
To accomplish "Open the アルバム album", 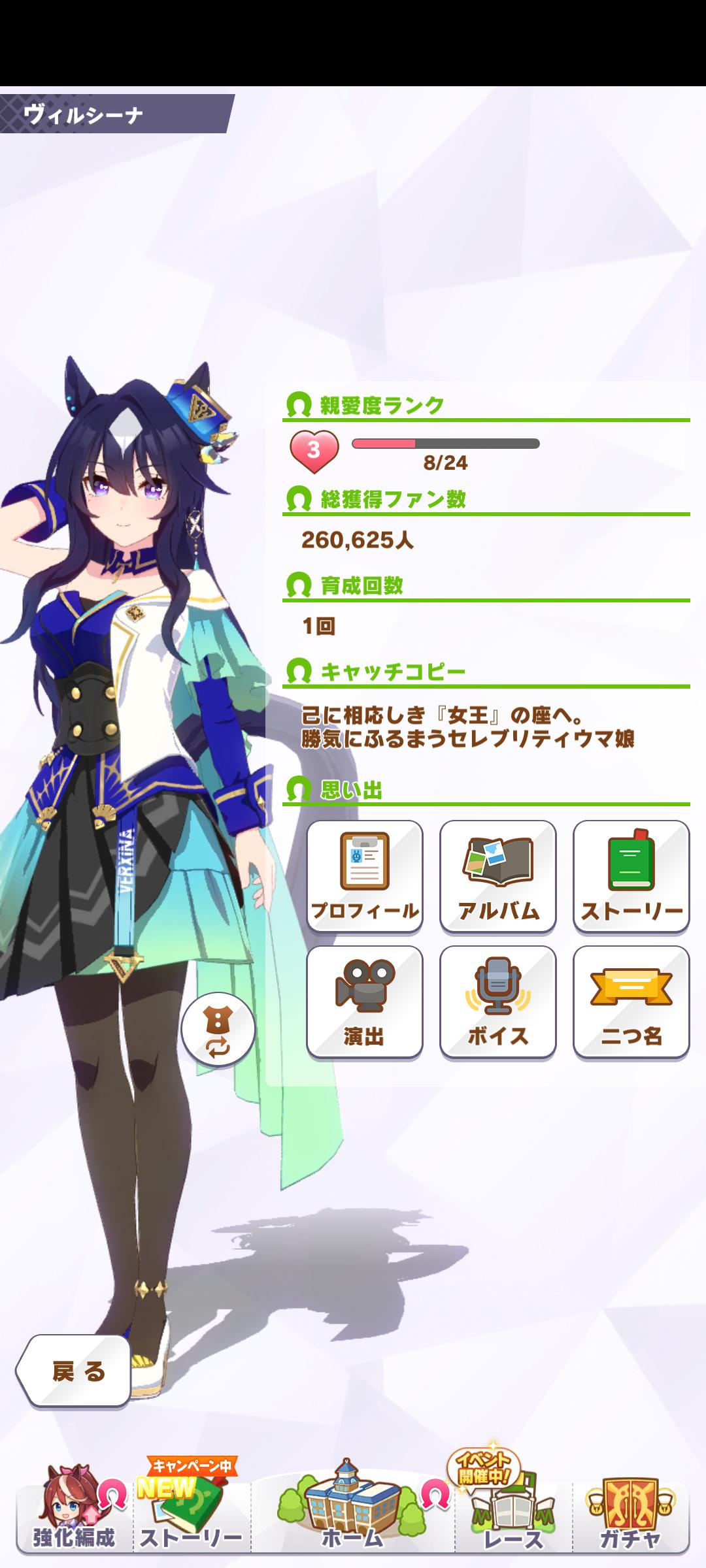I will pos(498,876).
